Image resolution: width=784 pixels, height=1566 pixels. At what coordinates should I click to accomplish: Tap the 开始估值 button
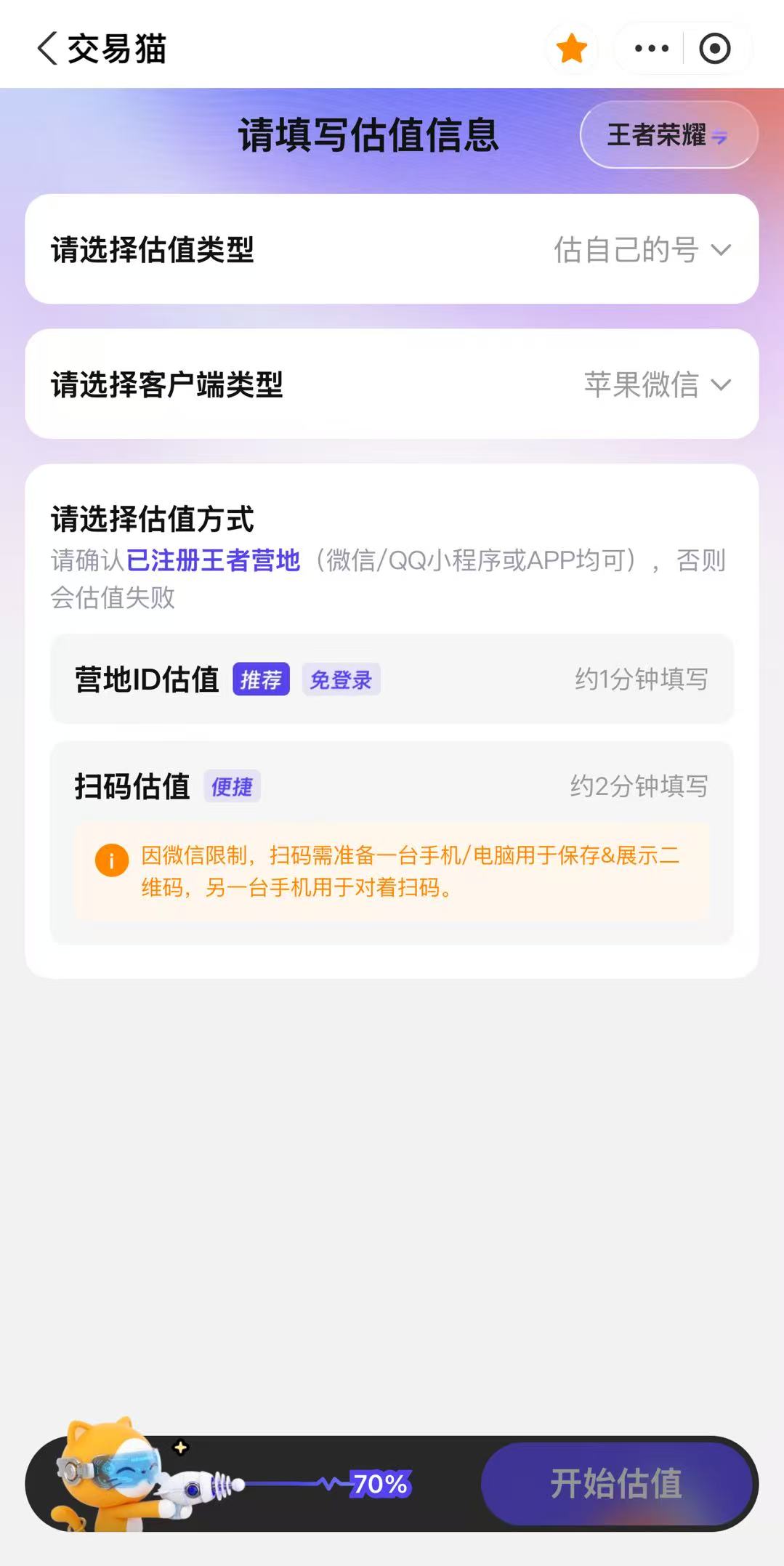(616, 1483)
